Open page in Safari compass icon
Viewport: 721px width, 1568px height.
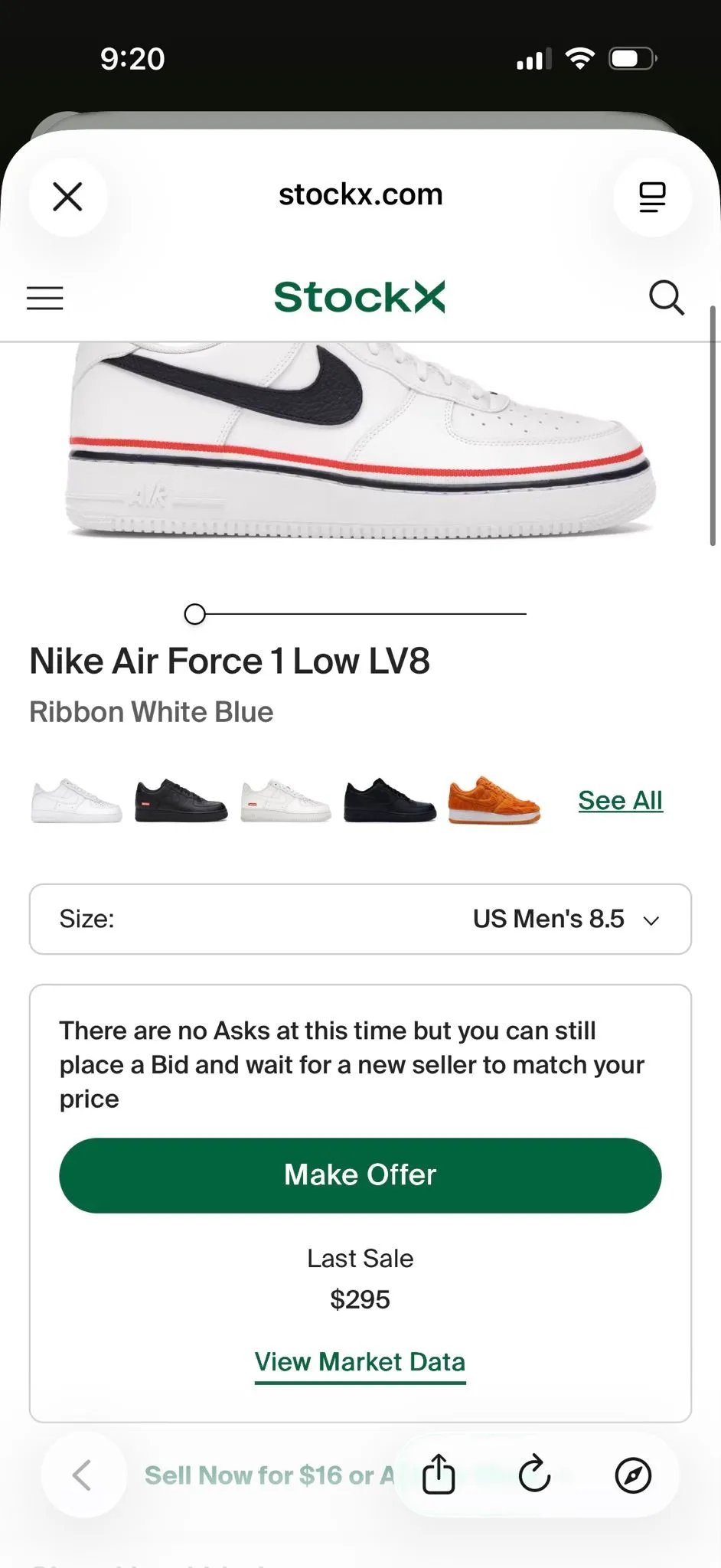click(633, 1475)
